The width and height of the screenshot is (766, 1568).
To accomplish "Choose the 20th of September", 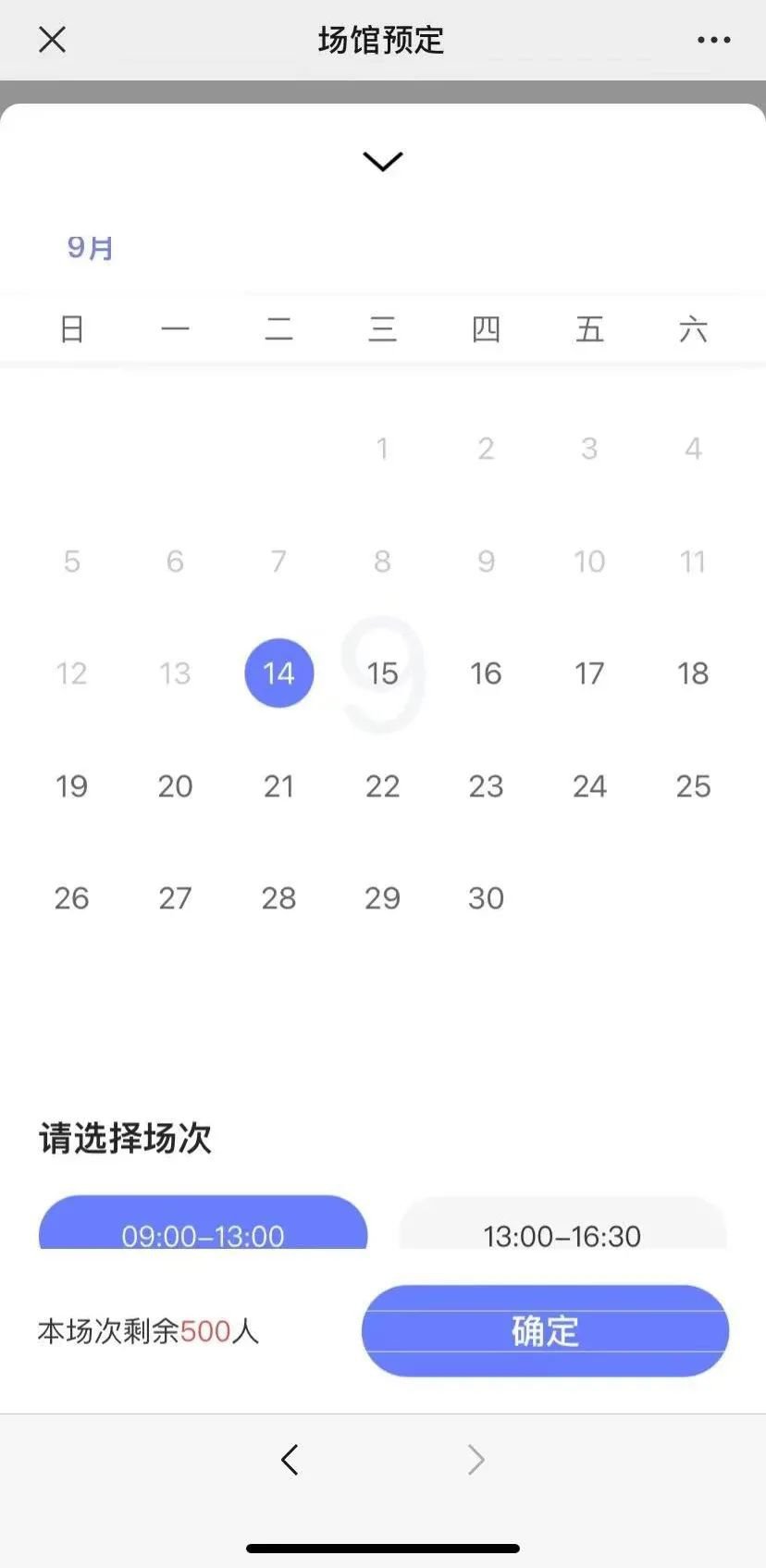I will [175, 786].
